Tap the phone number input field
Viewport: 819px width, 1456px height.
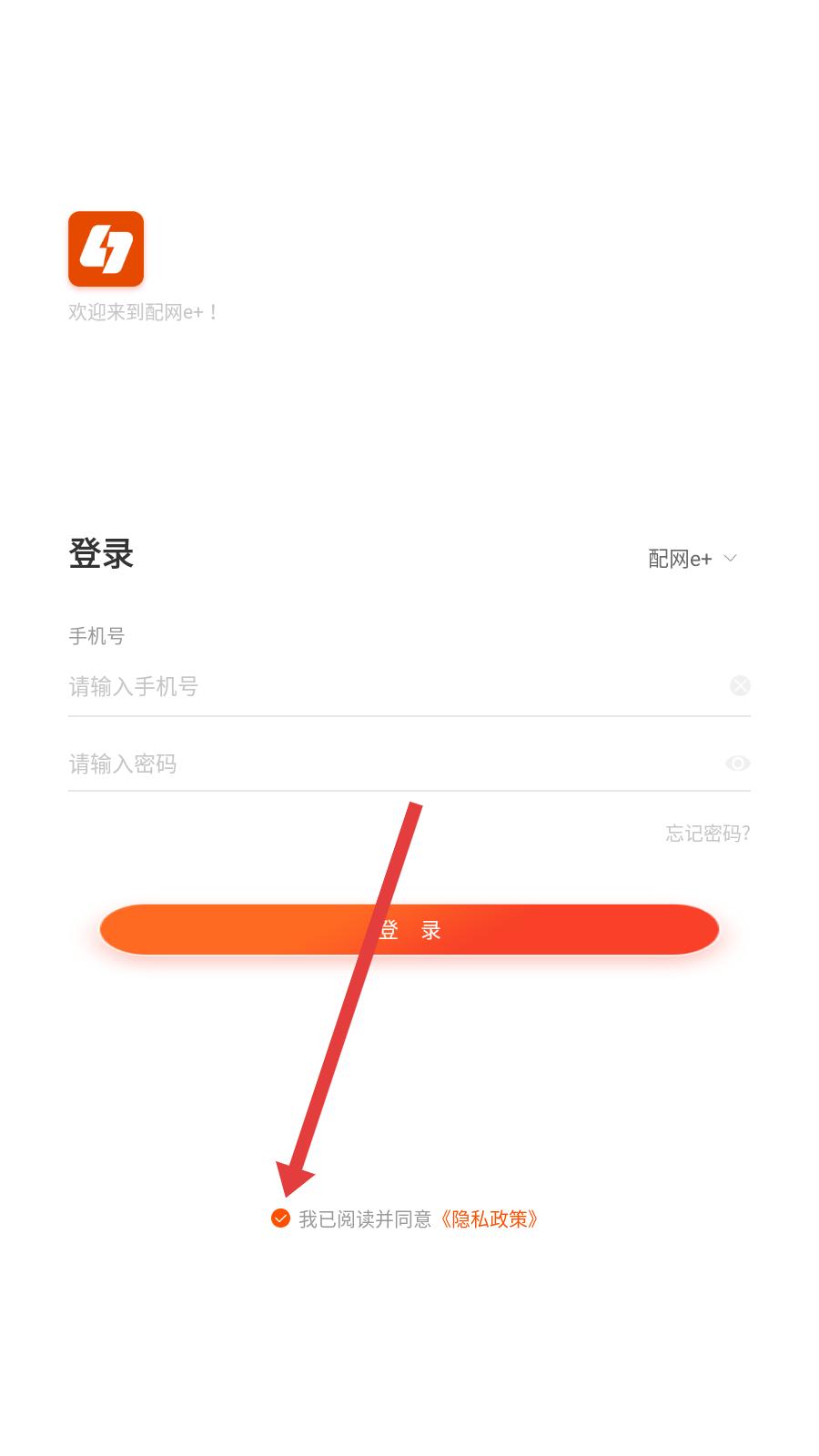(x=396, y=686)
